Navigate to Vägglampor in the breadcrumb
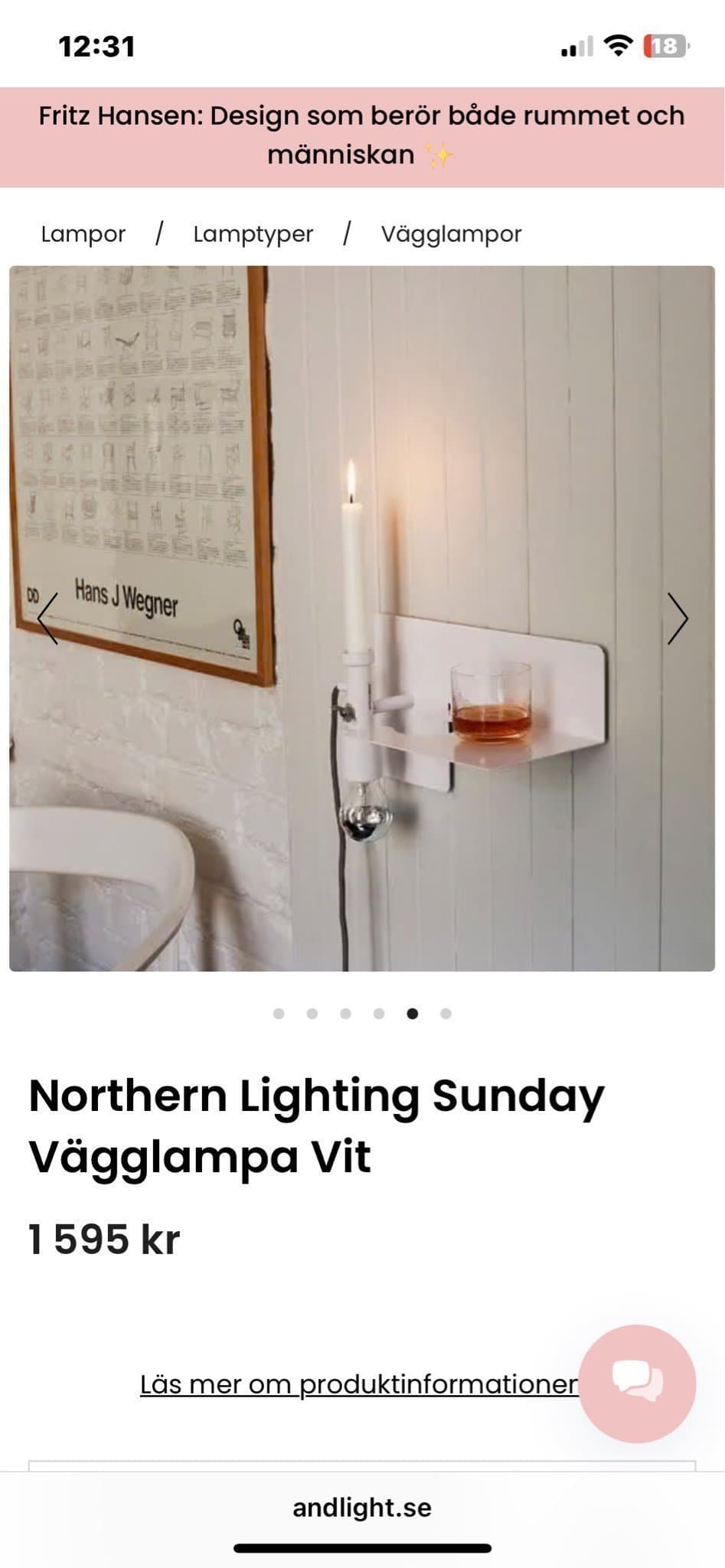 (450, 234)
